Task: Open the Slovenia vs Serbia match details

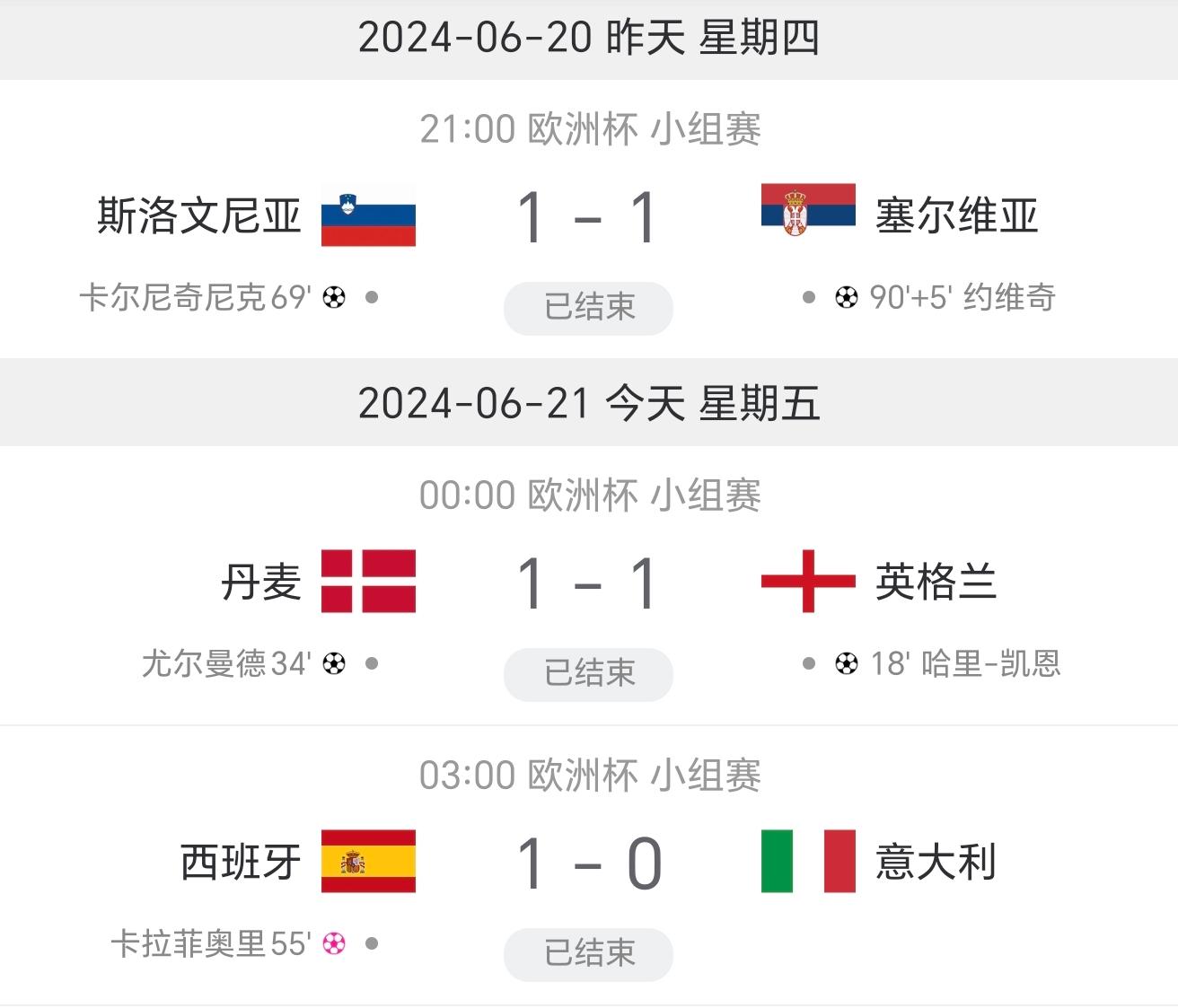Action: [588, 218]
